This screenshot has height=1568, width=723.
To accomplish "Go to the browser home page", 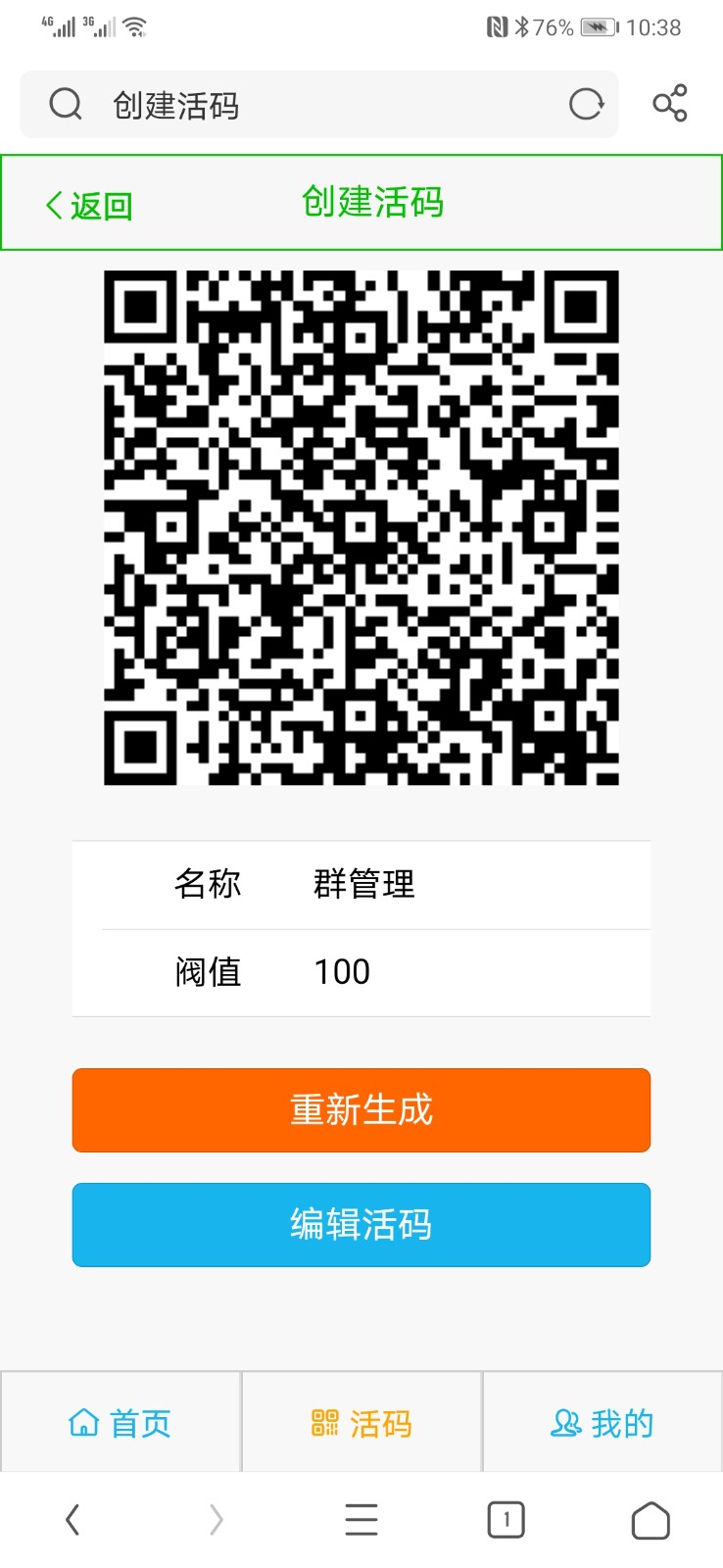I will coord(651,1520).
